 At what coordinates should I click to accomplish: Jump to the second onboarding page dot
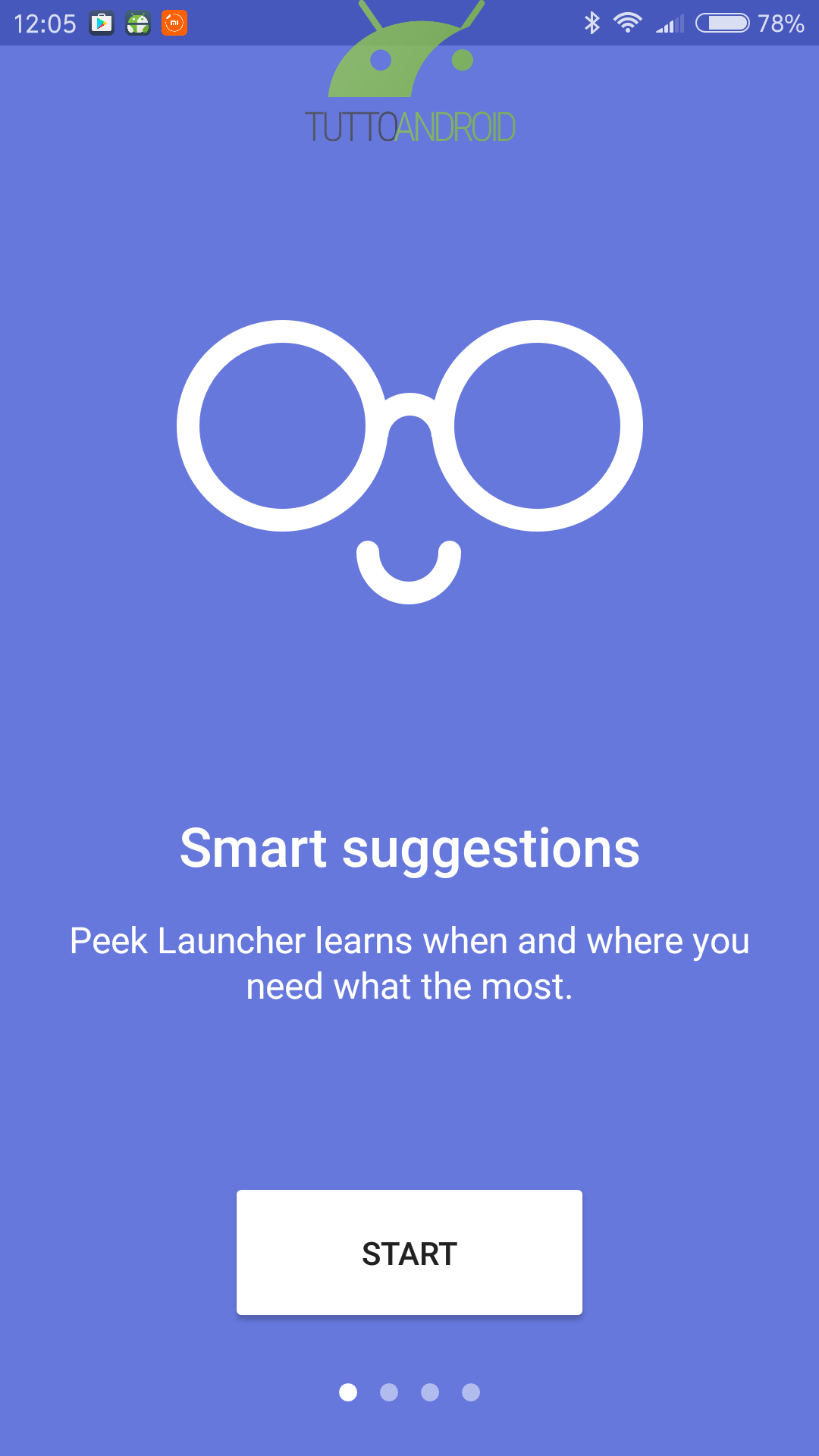389,1392
